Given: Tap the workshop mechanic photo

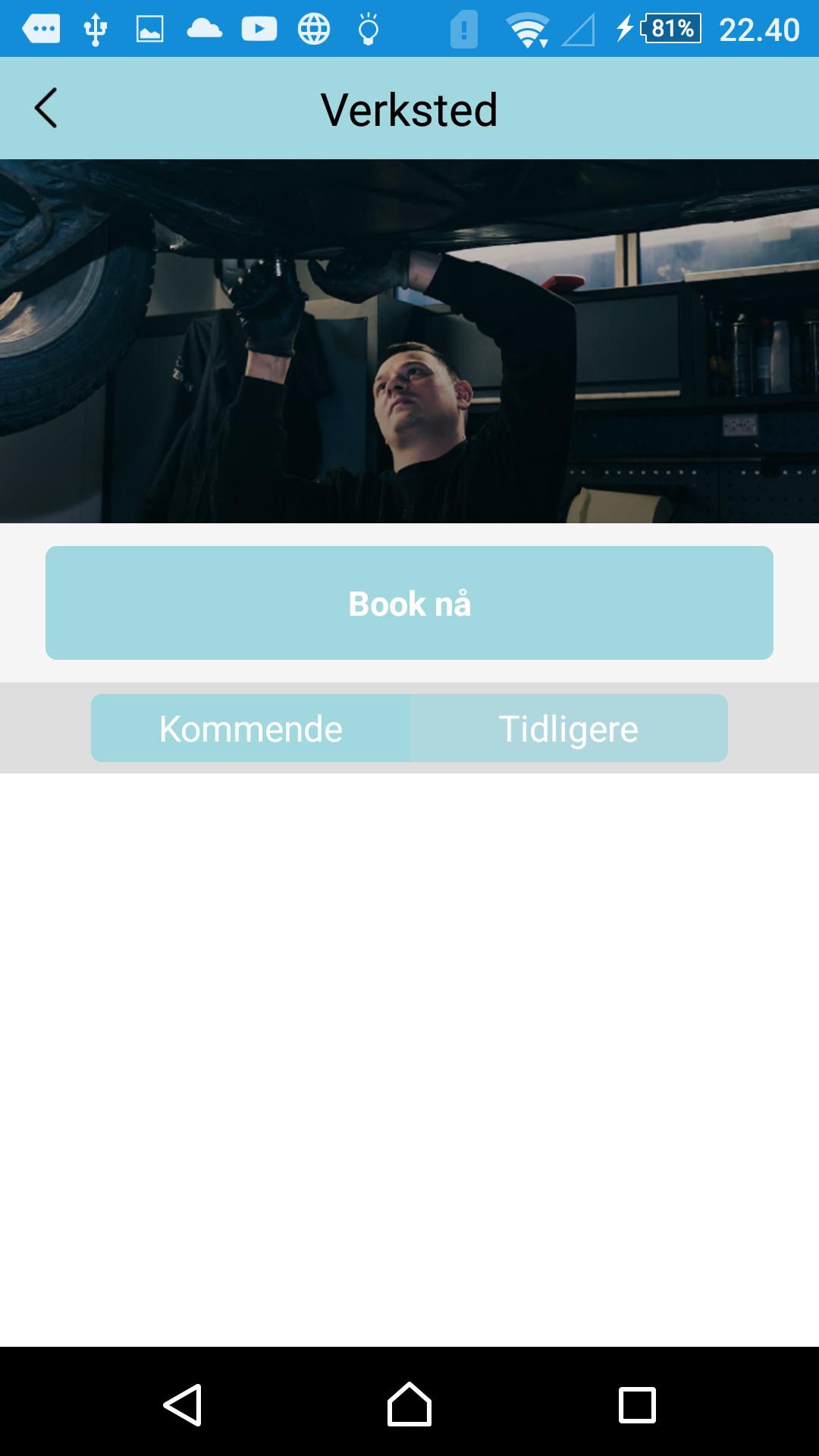Looking at the screenshot, I should pyautogui.click(x=409, y=341).
